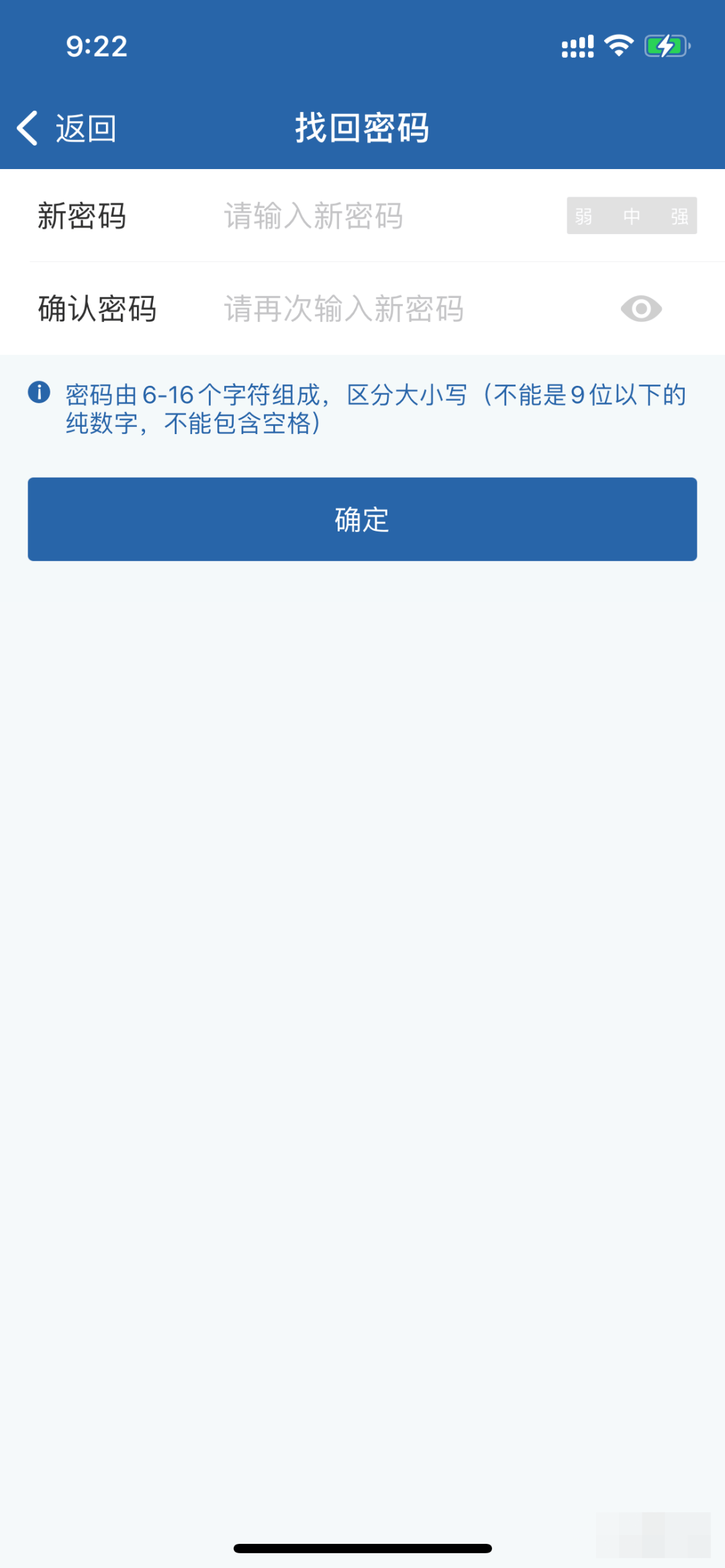
Task: Click the clock showing 9:22
Action: [94, 45]
